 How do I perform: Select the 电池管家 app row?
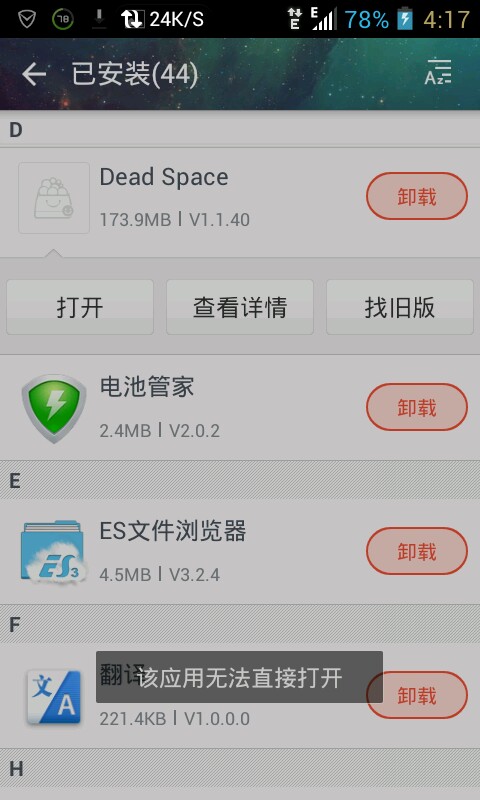[240, 408]
